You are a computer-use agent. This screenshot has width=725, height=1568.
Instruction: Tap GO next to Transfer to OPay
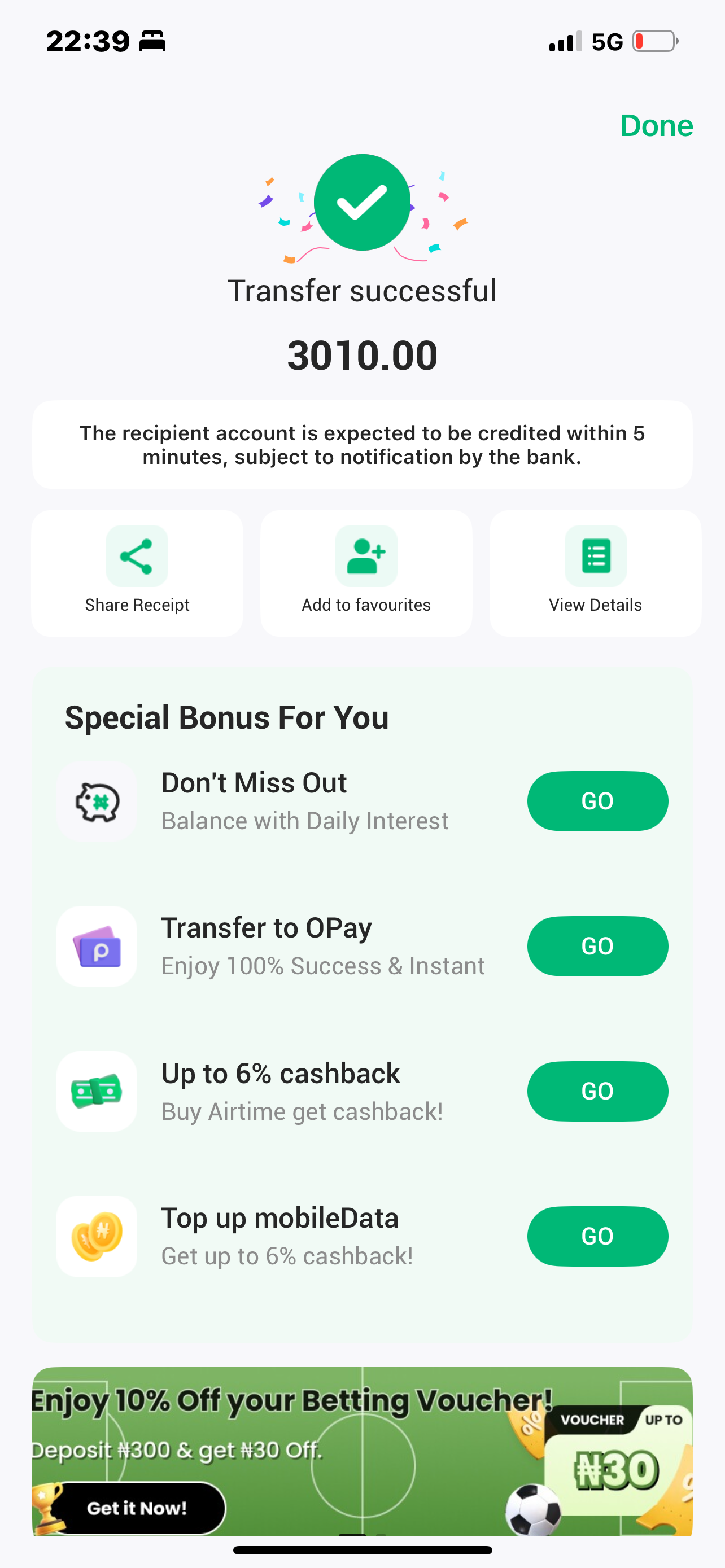pos(597,945)
